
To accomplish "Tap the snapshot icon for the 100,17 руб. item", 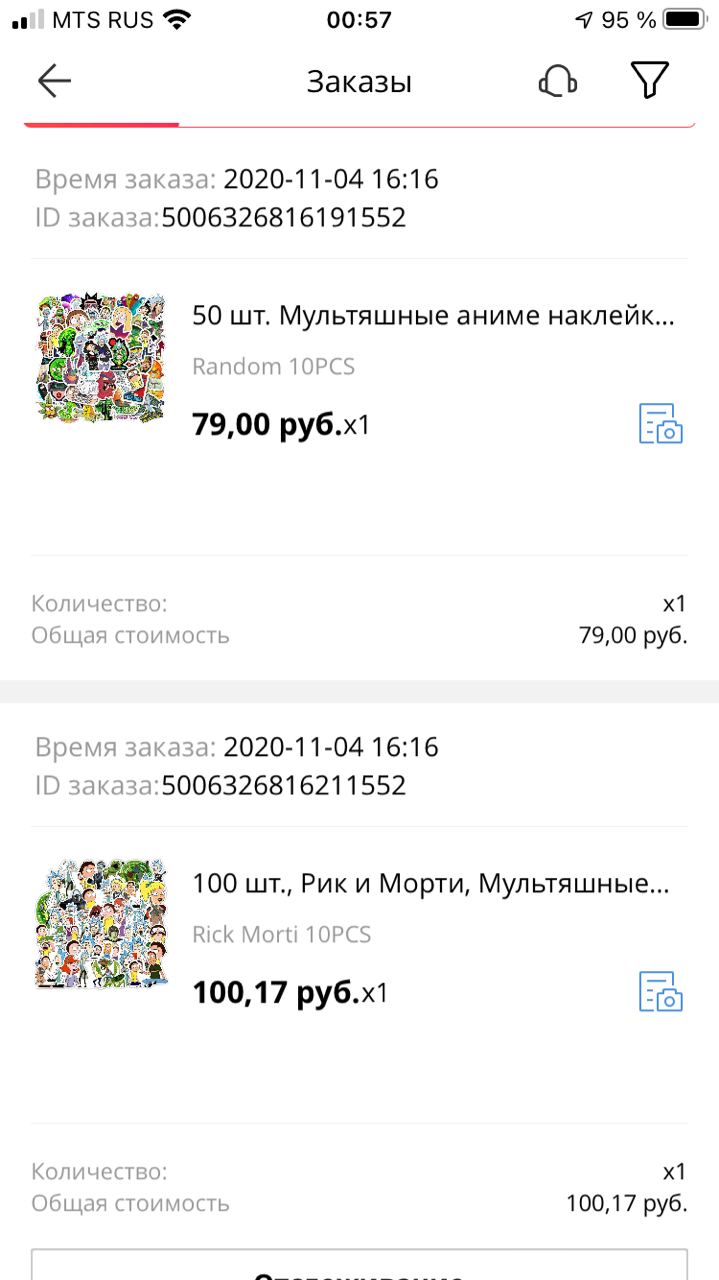I will [x=661, y=992].
